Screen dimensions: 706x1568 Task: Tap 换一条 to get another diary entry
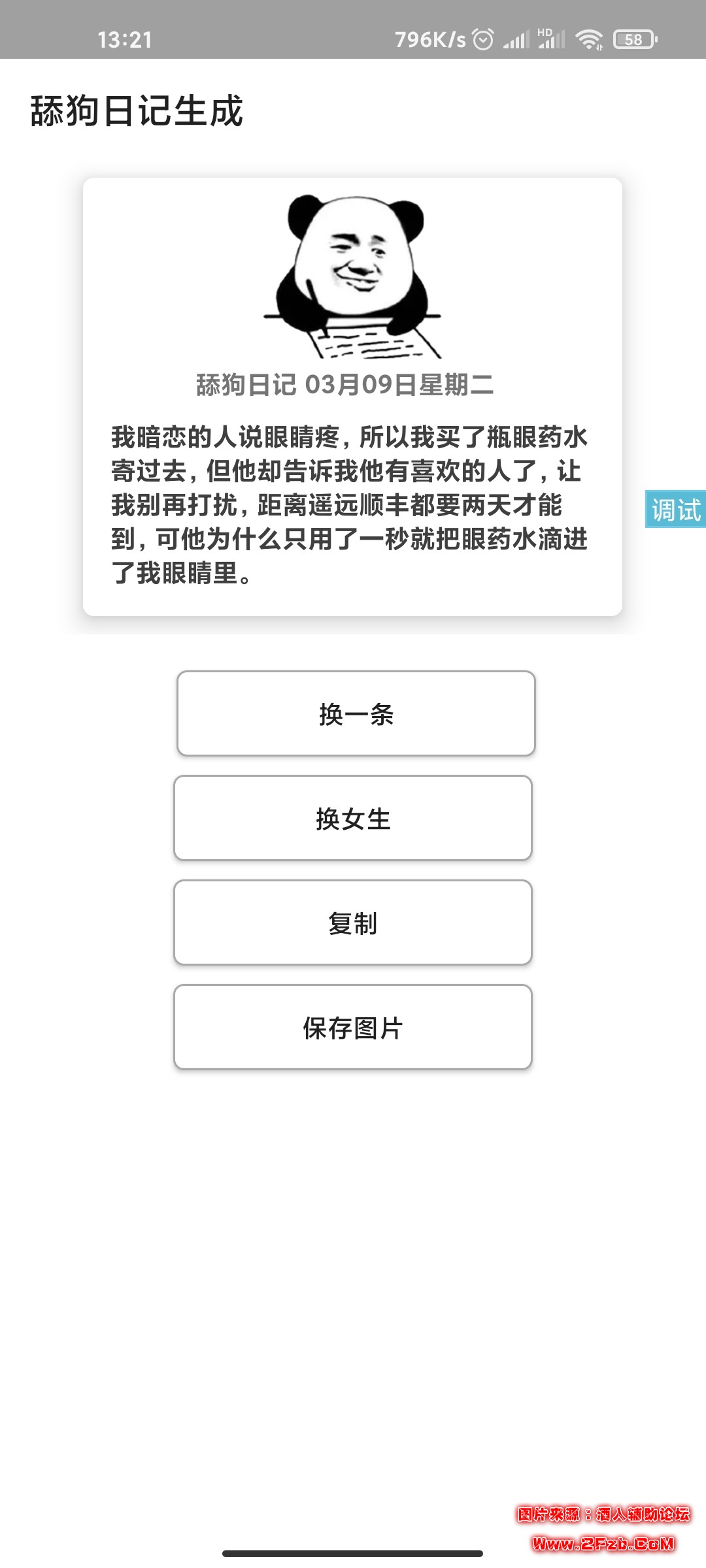click(356, 713)
